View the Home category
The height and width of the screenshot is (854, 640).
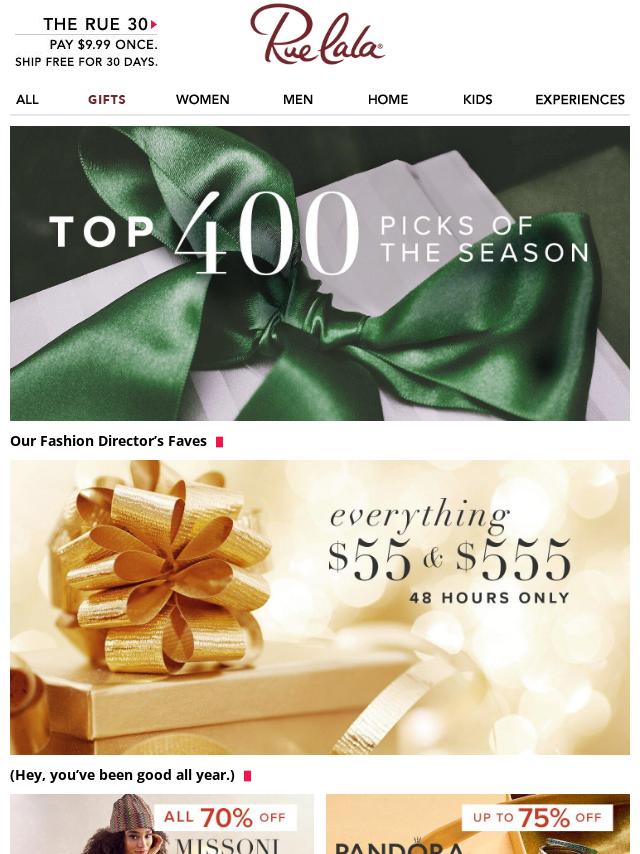[x=387, y=100]
